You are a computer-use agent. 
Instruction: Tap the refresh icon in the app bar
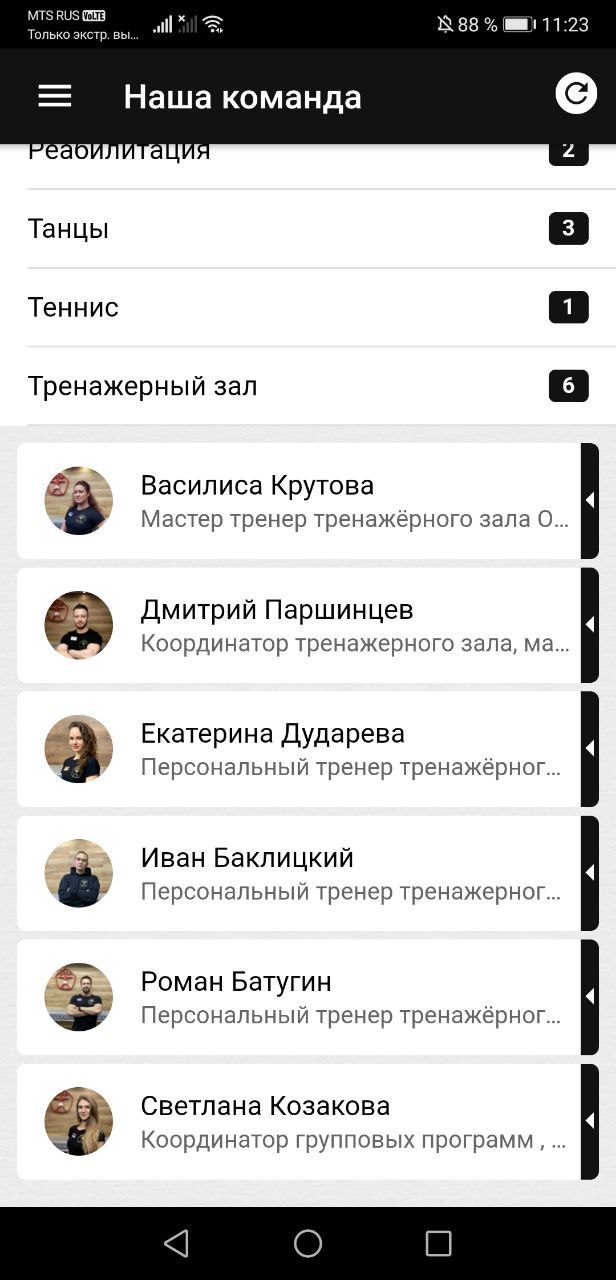point(575,94)
